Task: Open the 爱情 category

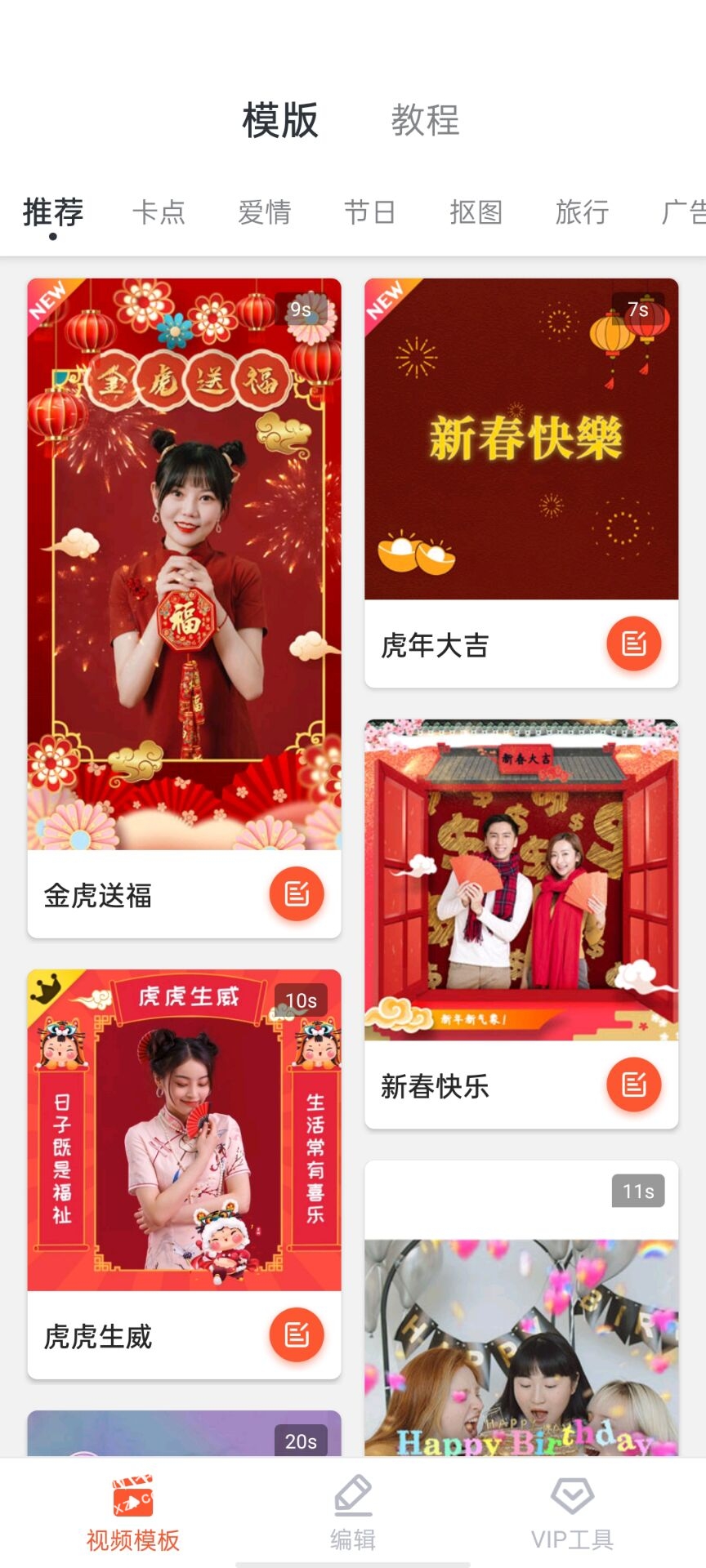Action: click(x=264, y=212)
